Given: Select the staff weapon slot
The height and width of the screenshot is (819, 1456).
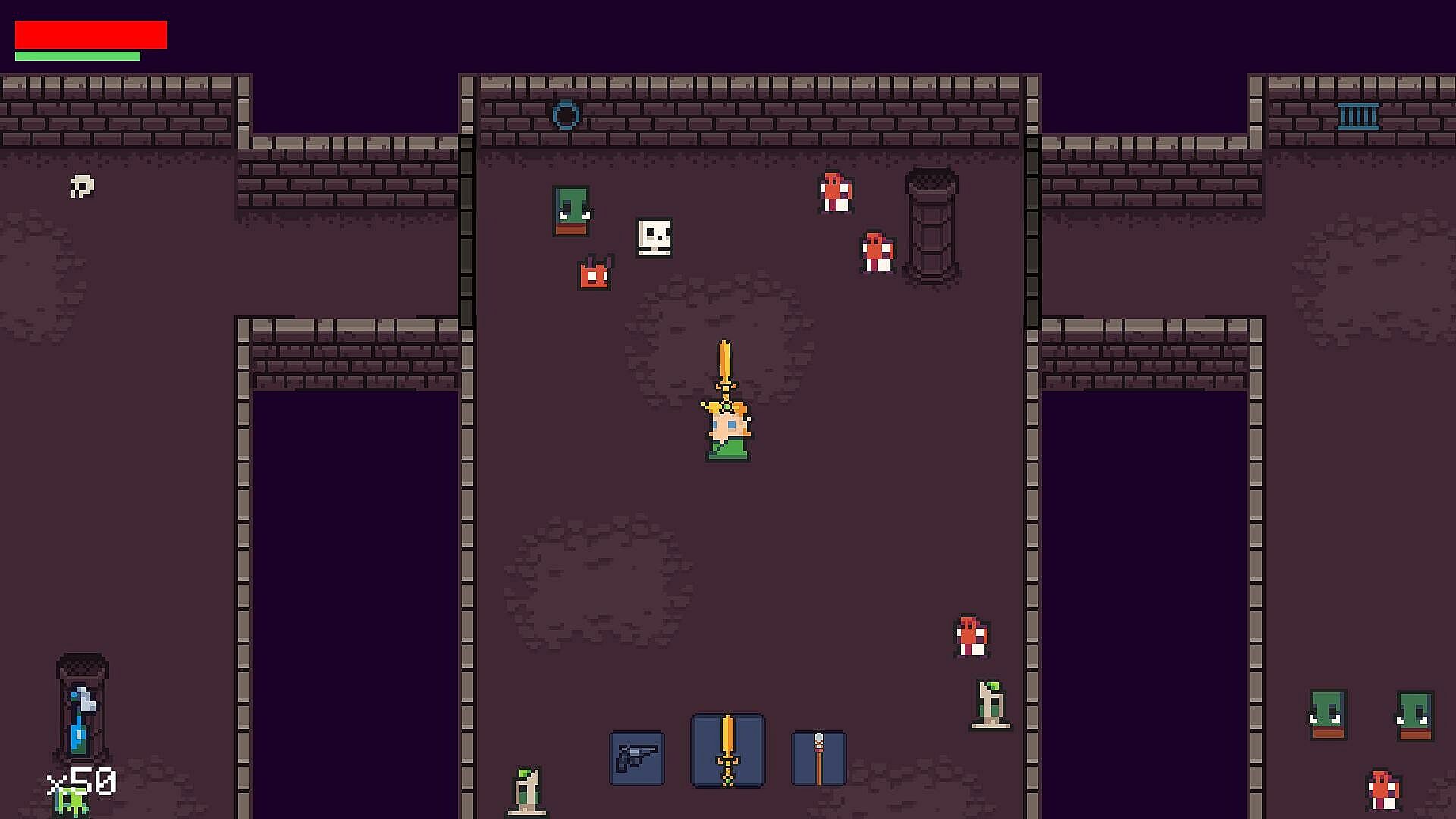Looking at the screenshot, I should point(818,758).
